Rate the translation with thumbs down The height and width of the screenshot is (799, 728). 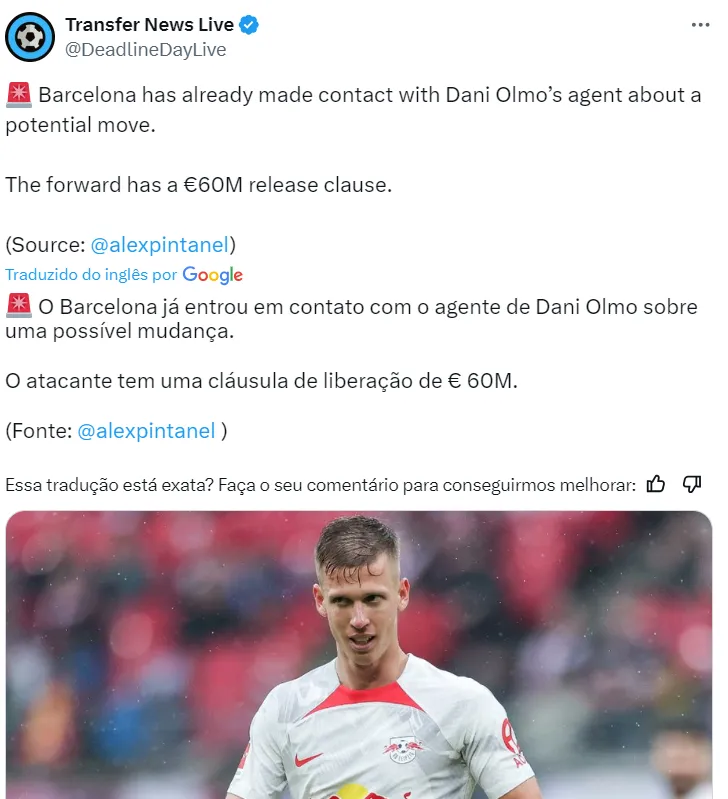[691, 484]
